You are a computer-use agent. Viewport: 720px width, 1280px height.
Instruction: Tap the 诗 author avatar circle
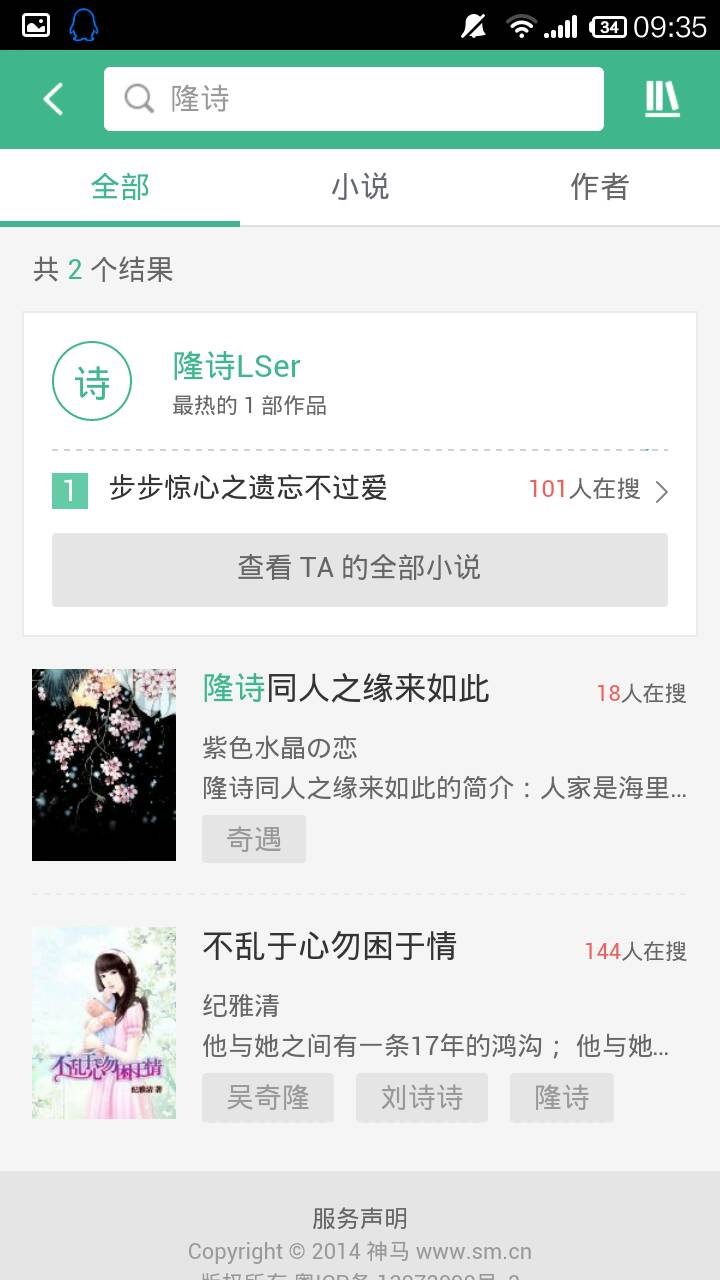pos(91,381)
